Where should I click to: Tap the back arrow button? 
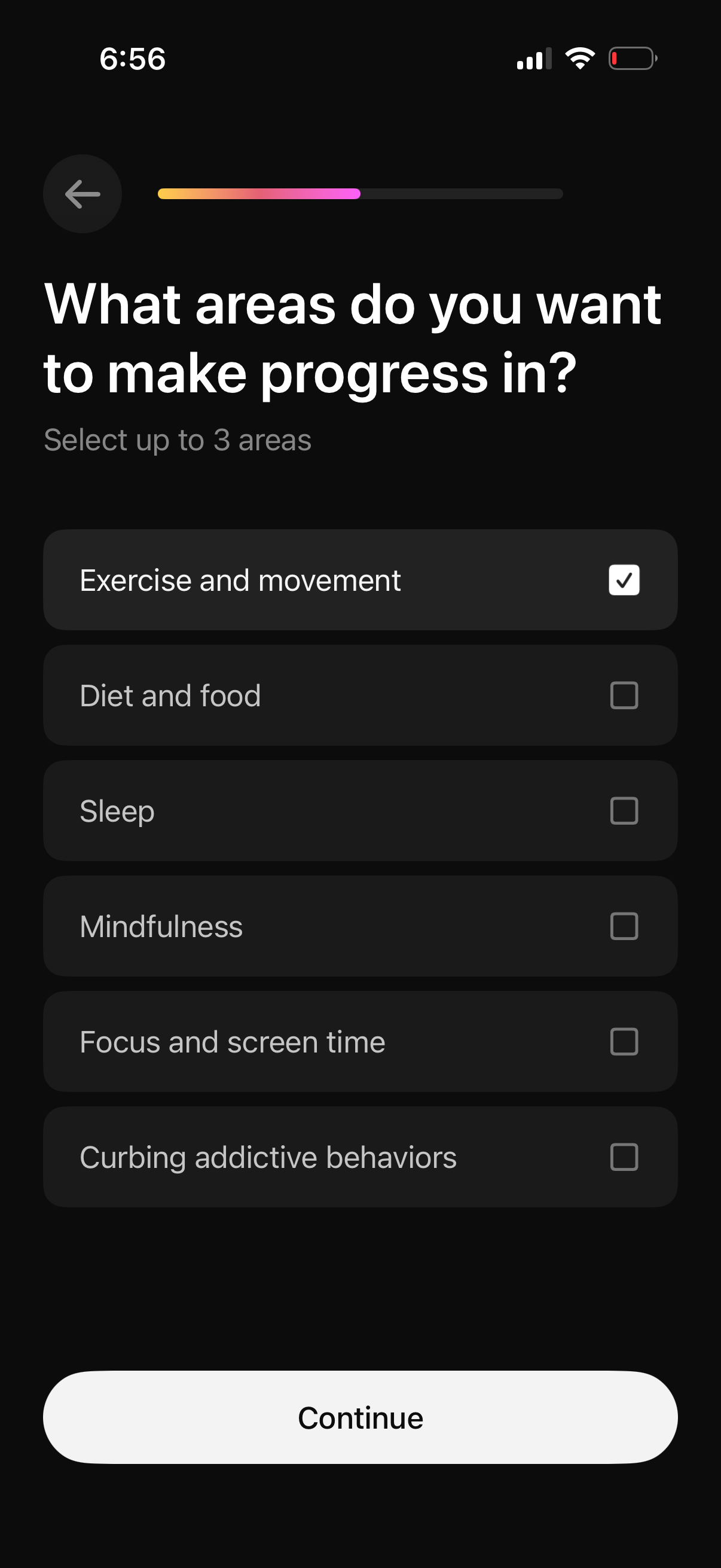coord(81,194)
